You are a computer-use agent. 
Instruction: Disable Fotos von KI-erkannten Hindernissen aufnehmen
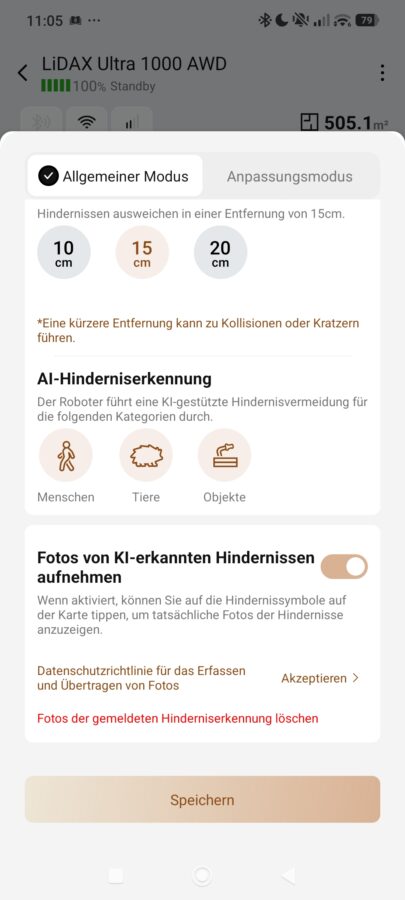click(344, 567)
